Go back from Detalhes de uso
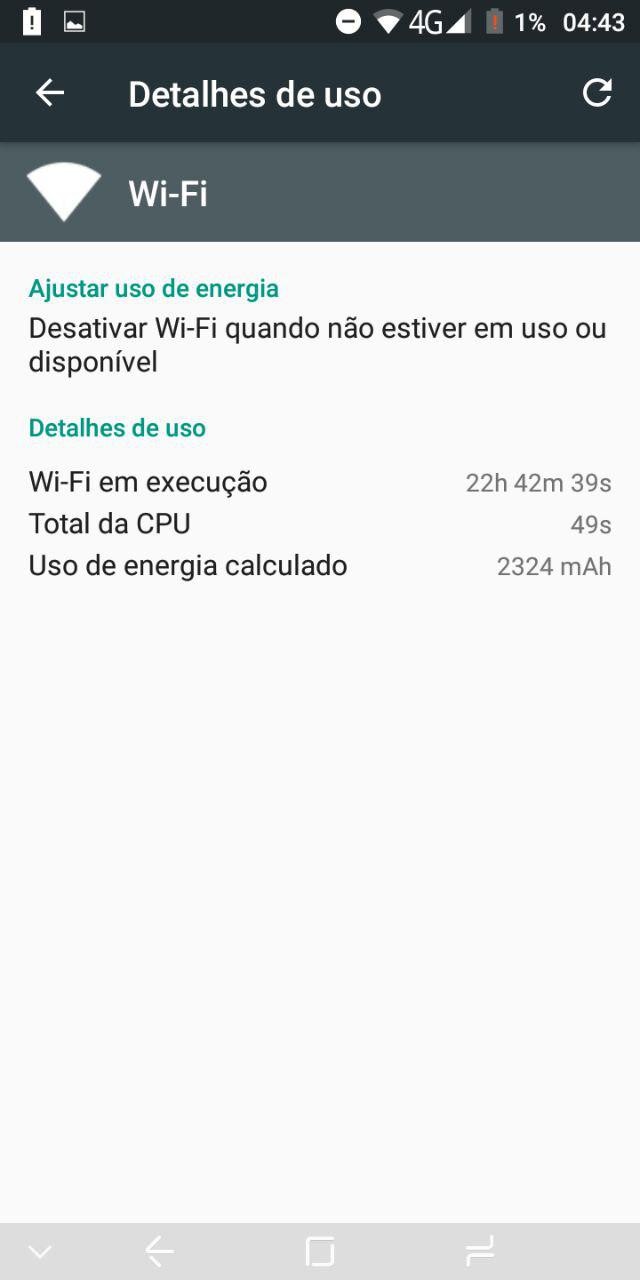This screenshot has width=640, height=1280. [49, 93]
